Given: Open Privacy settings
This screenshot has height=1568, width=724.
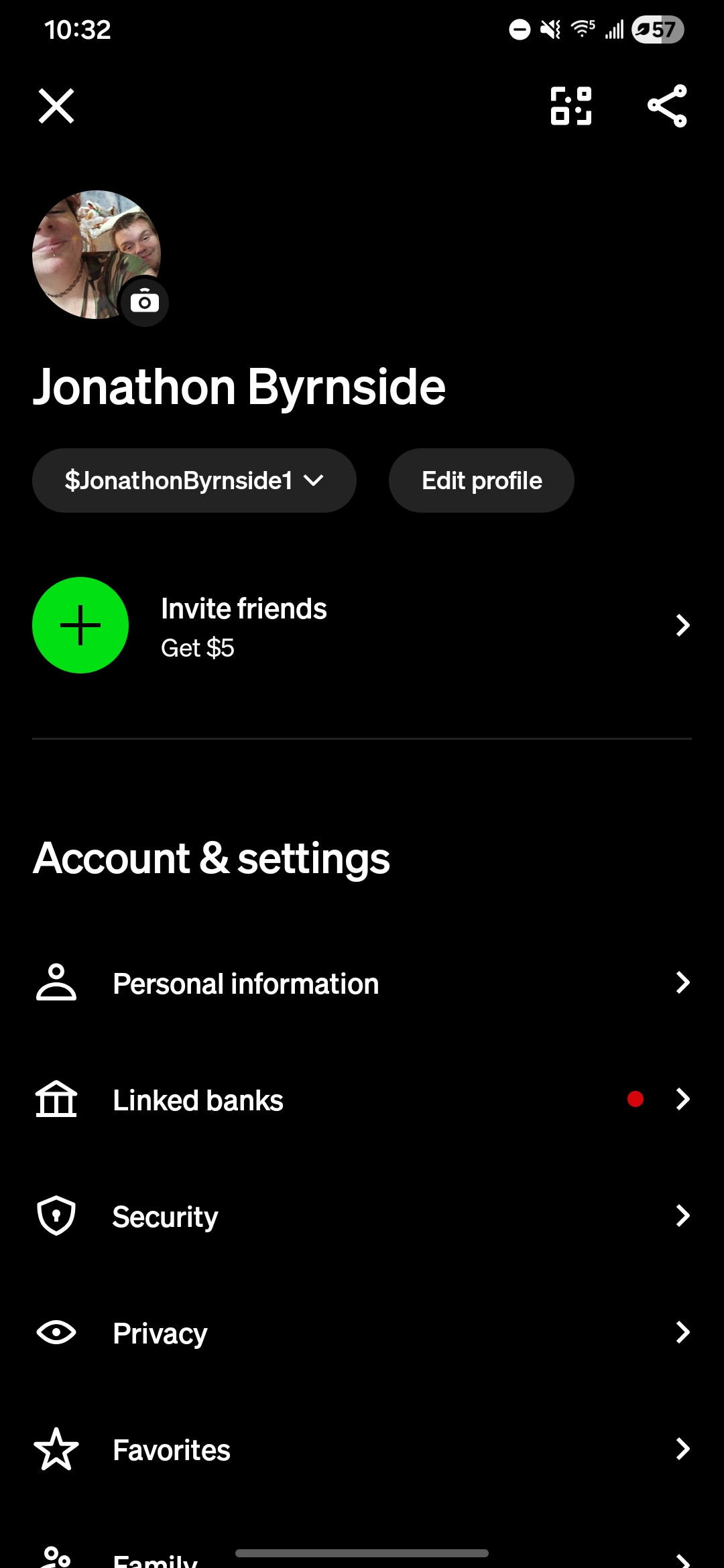Looking at the screenshot, I should pyautogui.click(x=362, y=1333).
